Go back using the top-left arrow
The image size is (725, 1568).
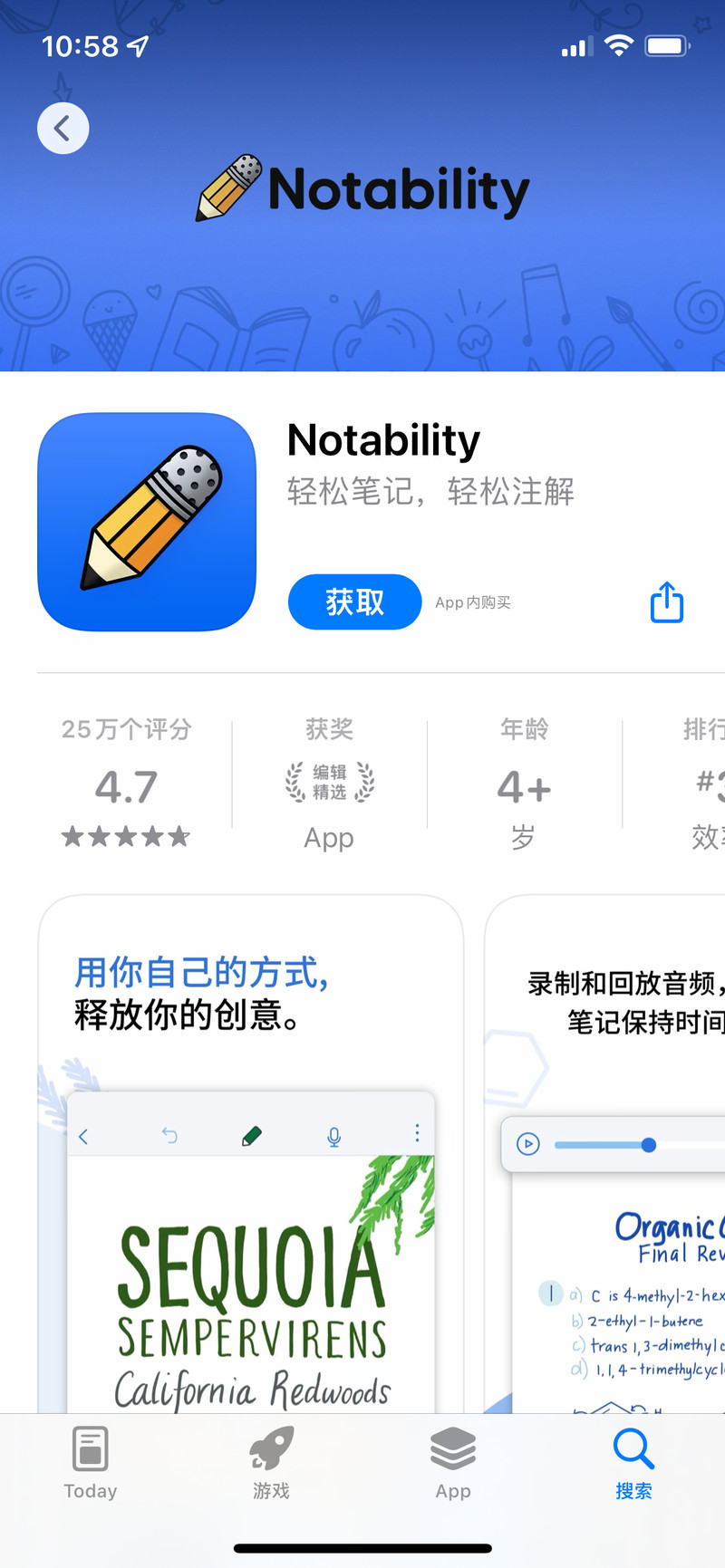(63, 129)
